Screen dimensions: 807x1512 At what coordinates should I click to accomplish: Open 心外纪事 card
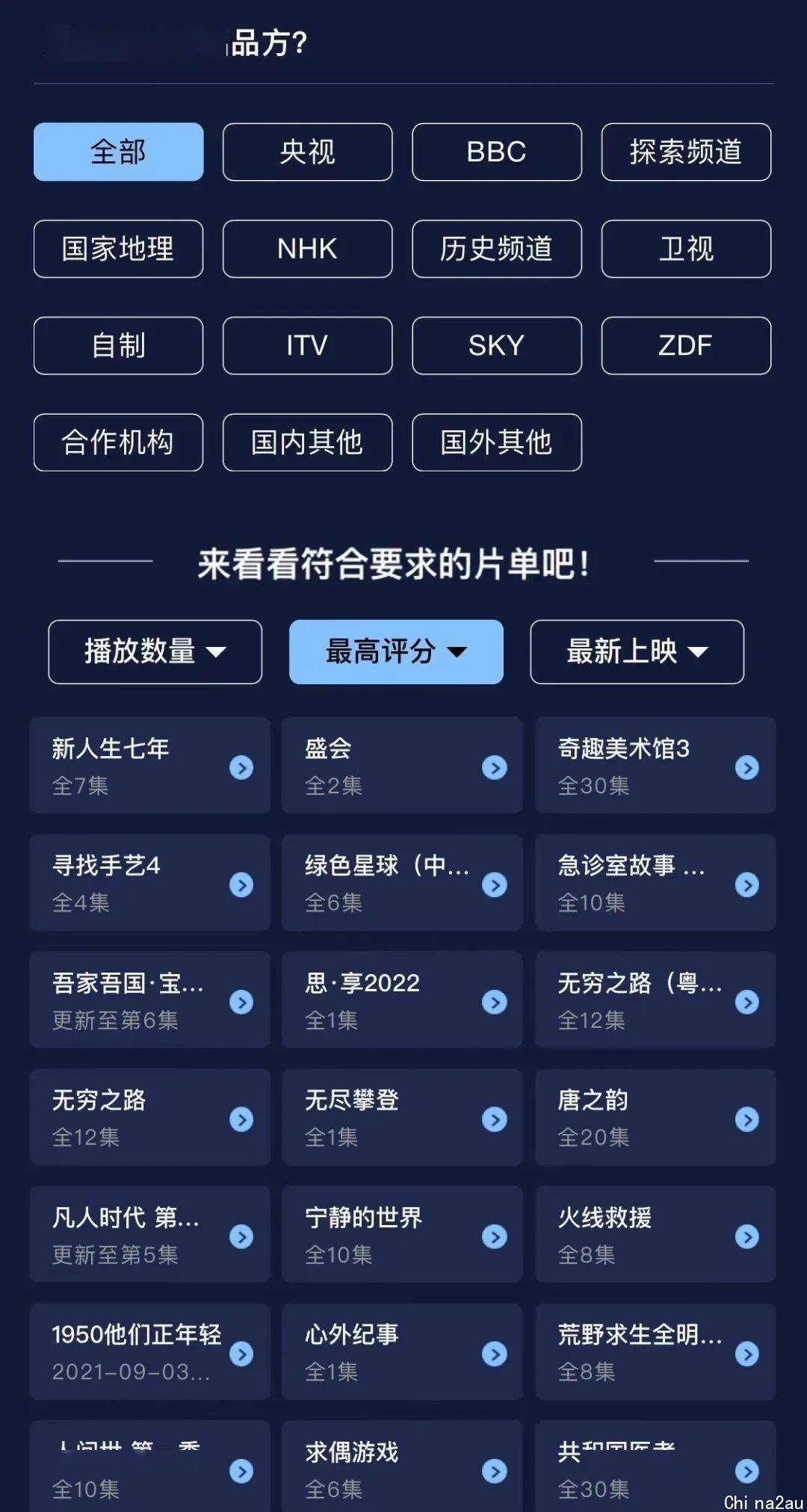[402, 1351]
